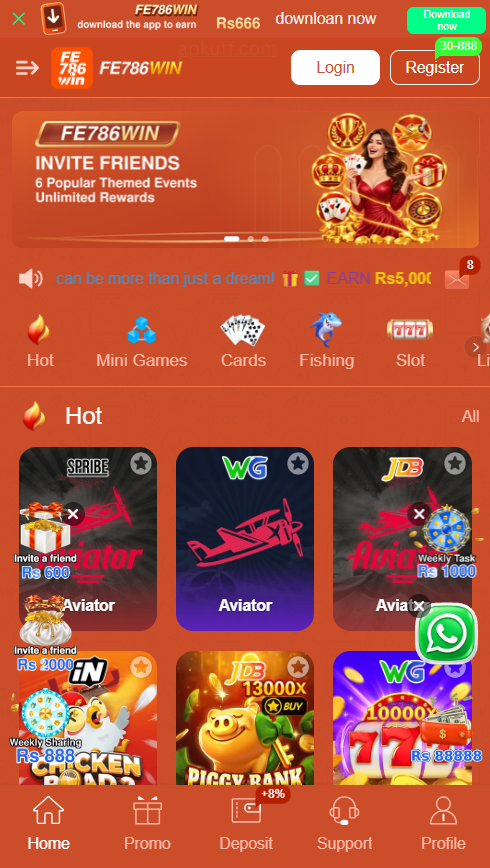View All hot games
Screen dimensions: 490x868
[x=470, y=416]
